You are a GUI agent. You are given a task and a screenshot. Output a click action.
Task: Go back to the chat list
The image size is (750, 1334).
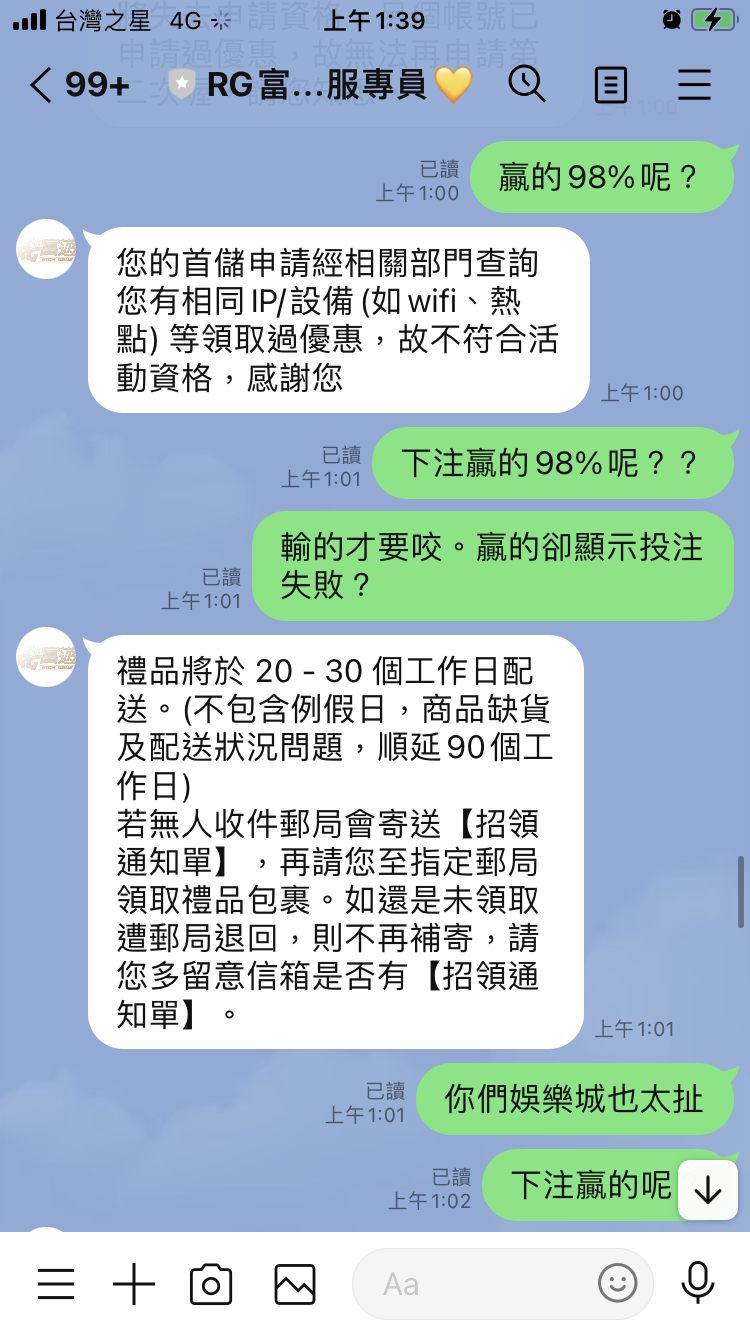pos(40,85)
